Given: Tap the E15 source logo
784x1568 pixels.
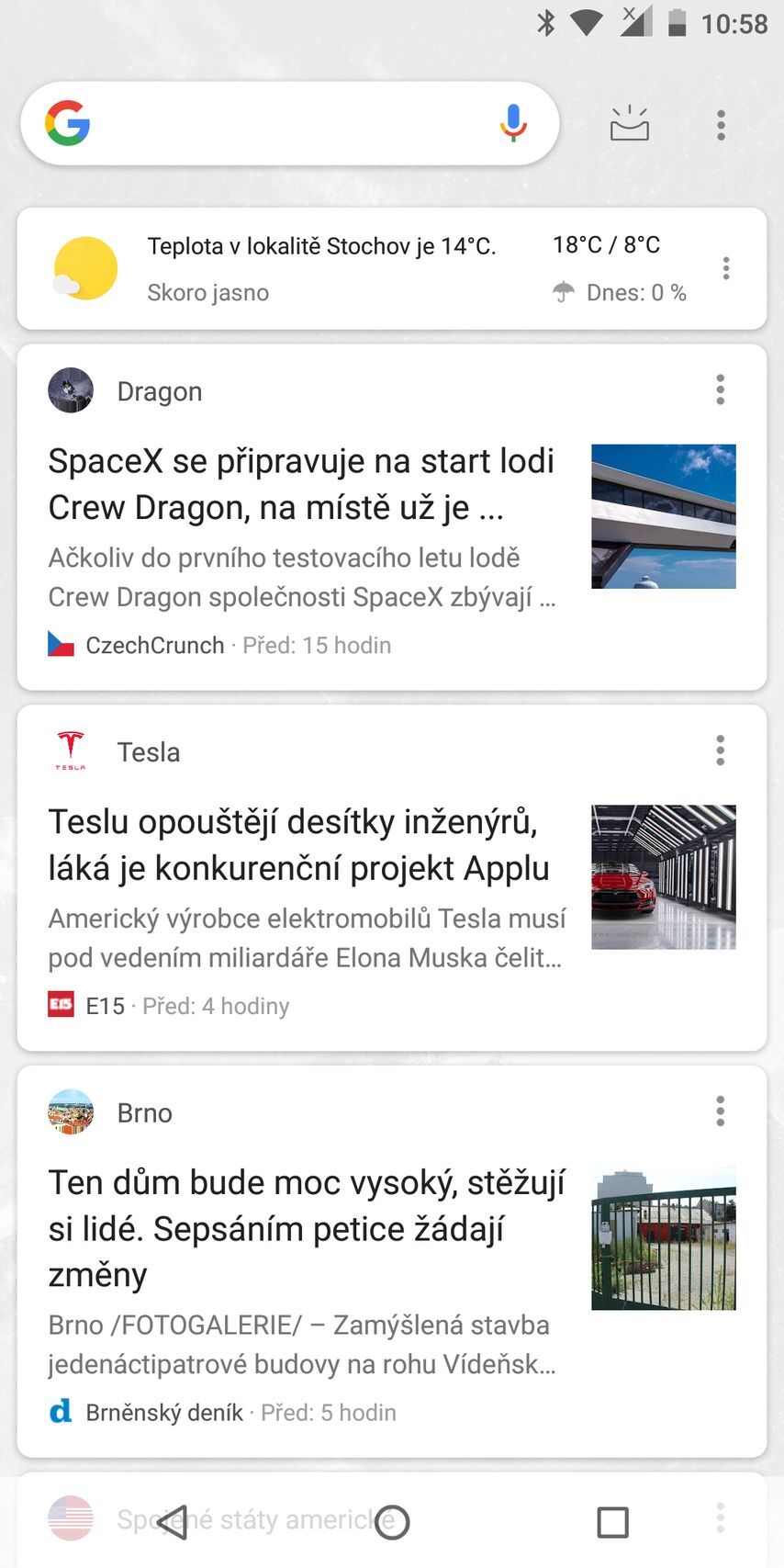Looking at the screenshot, I should pos(60,1005).
